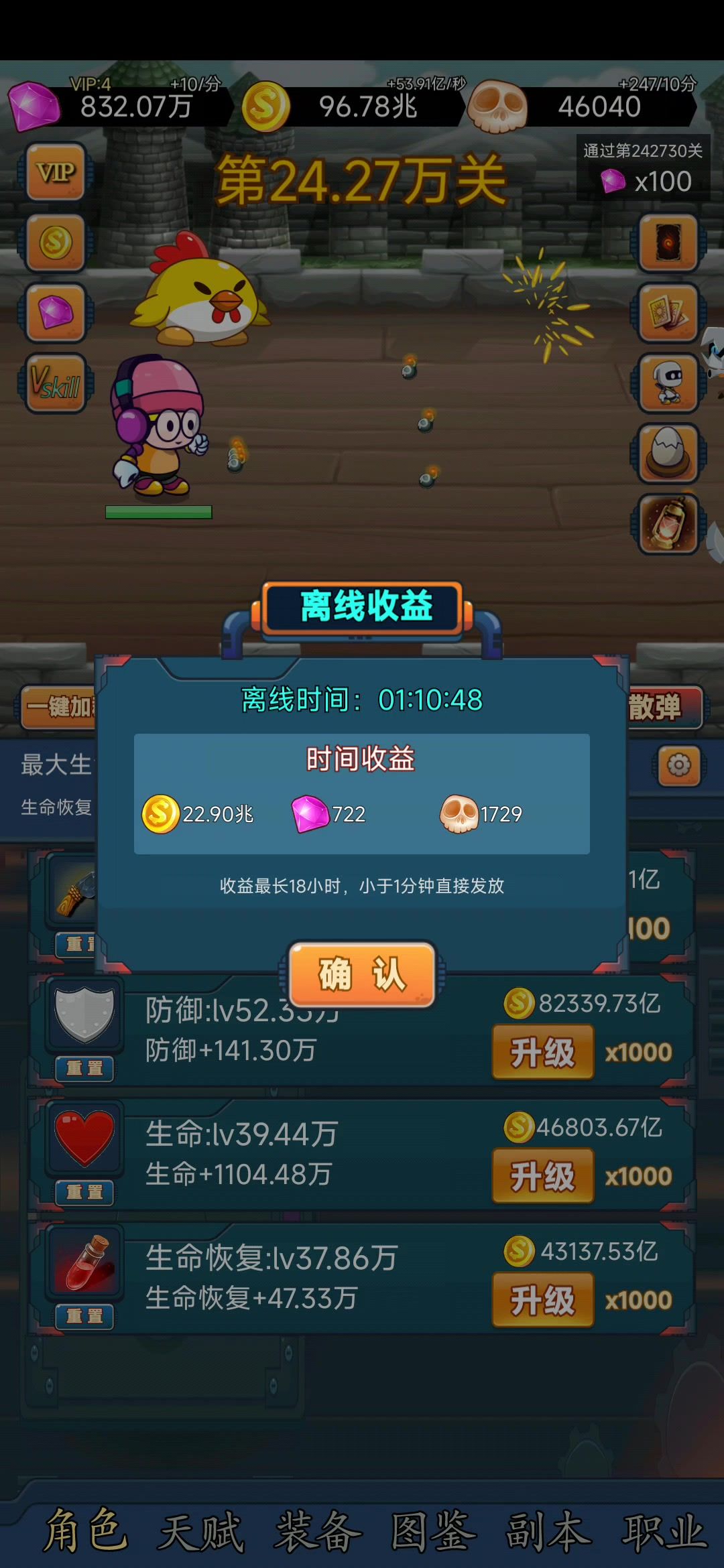Open the gear settings icon

[679, 765]
